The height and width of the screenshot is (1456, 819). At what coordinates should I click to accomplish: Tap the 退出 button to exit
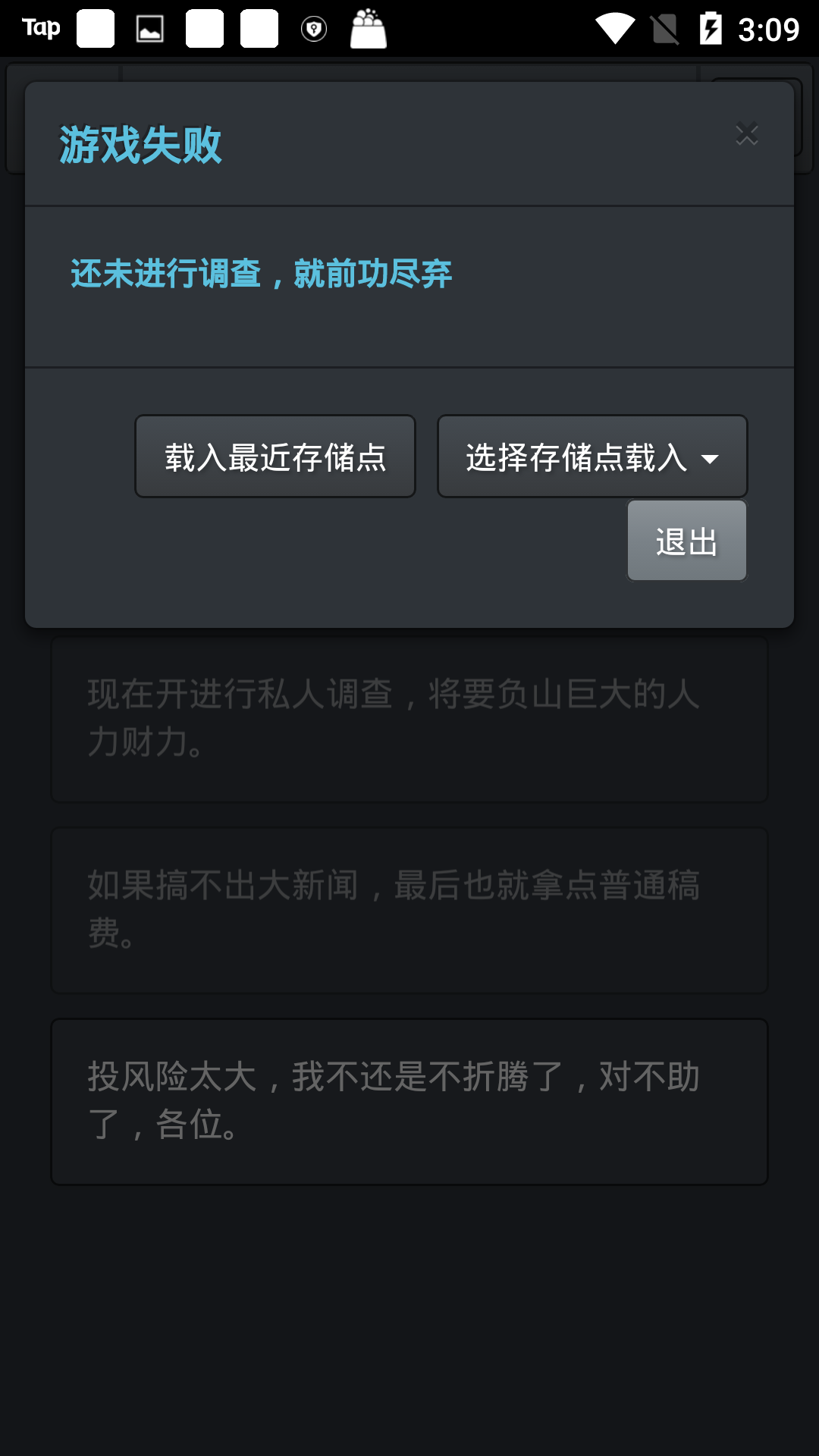[x=686, y=541]
